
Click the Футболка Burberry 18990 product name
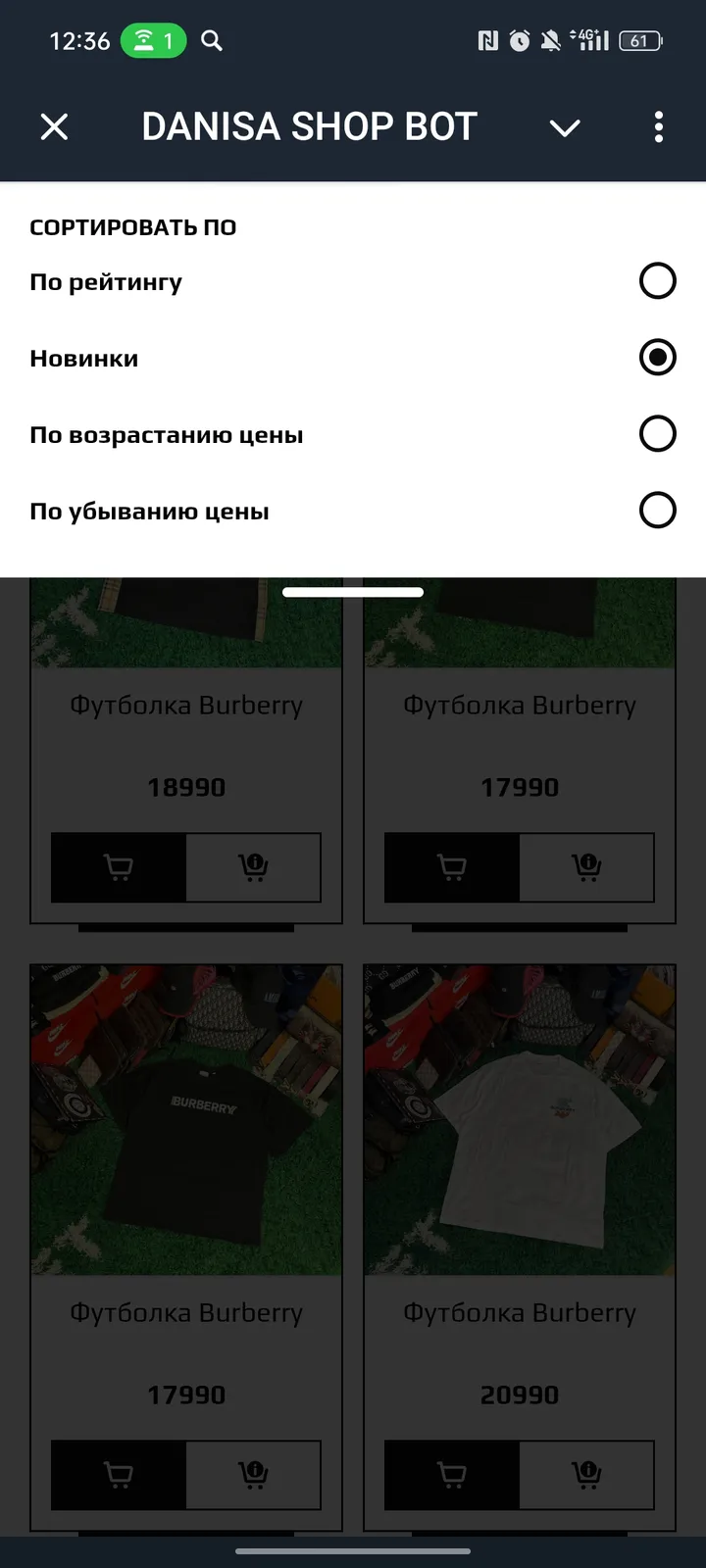coord(185,704)
